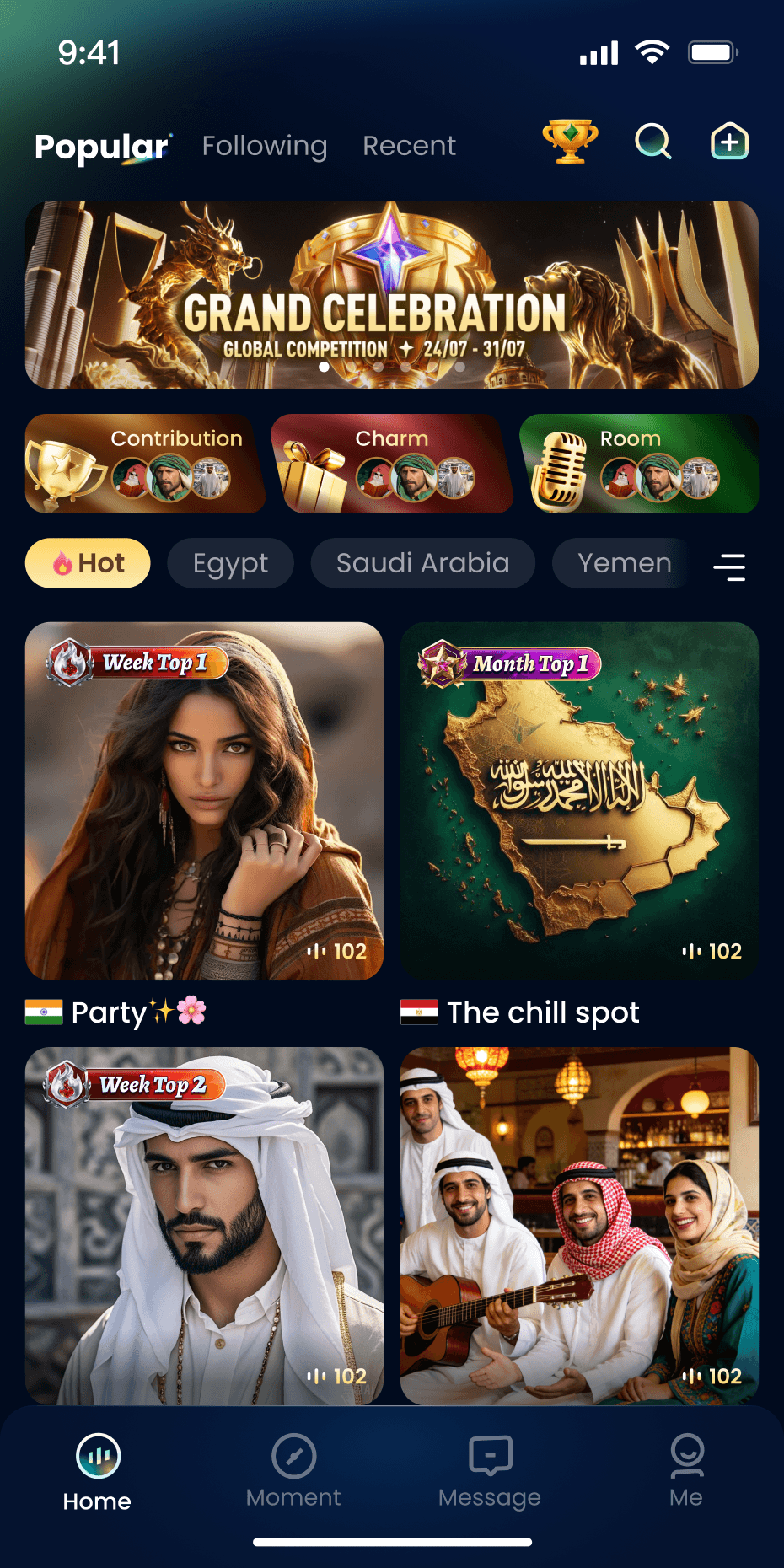Switch to the Following tab
This screenshot has height=1568, width=784.
coord(264,146)
